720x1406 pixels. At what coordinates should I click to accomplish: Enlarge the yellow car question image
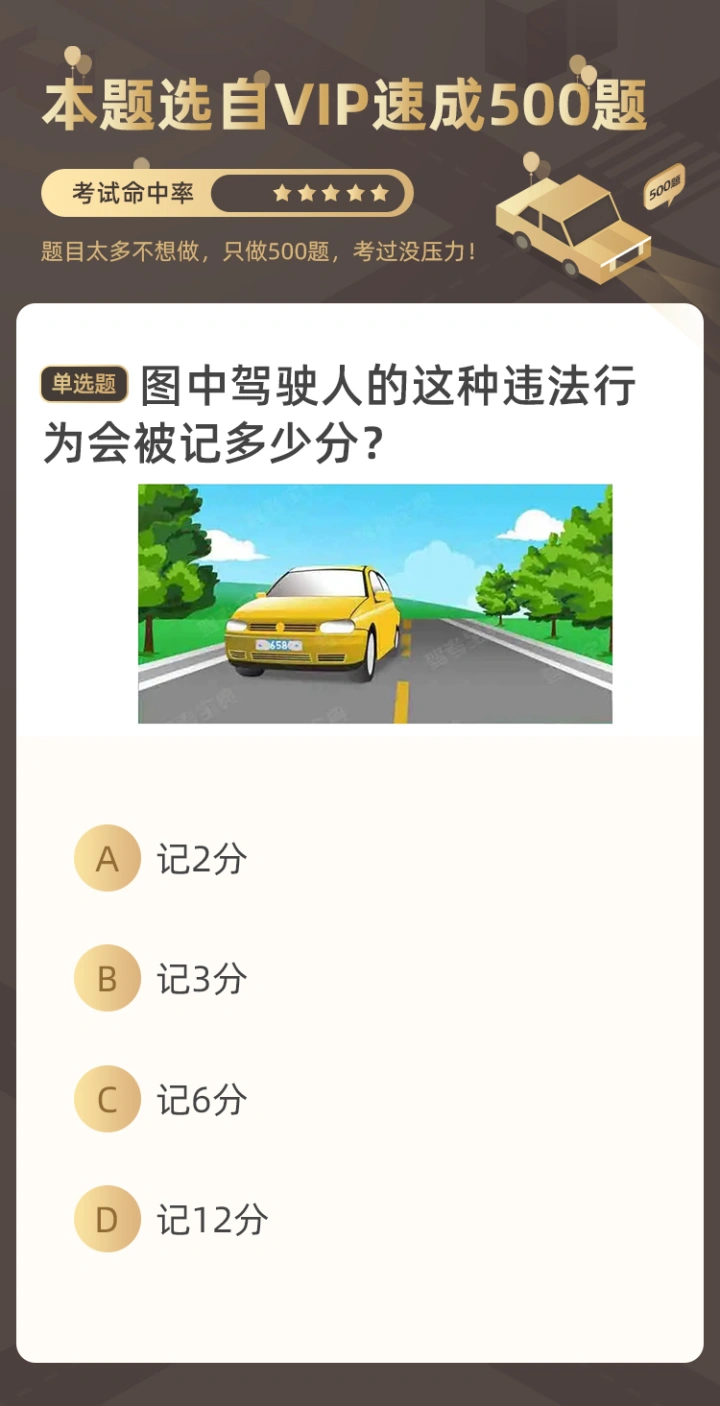pos(375,604)
